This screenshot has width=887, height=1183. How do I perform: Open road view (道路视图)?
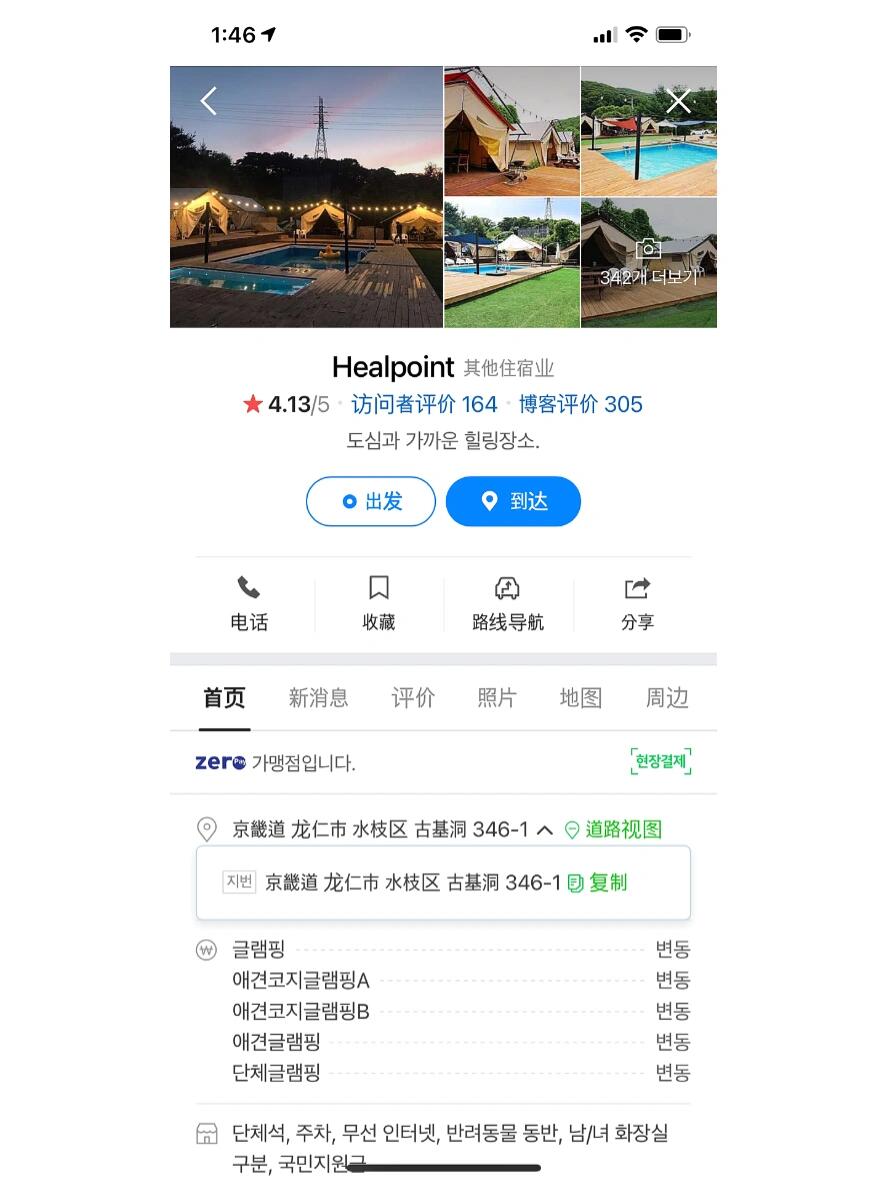613,829
